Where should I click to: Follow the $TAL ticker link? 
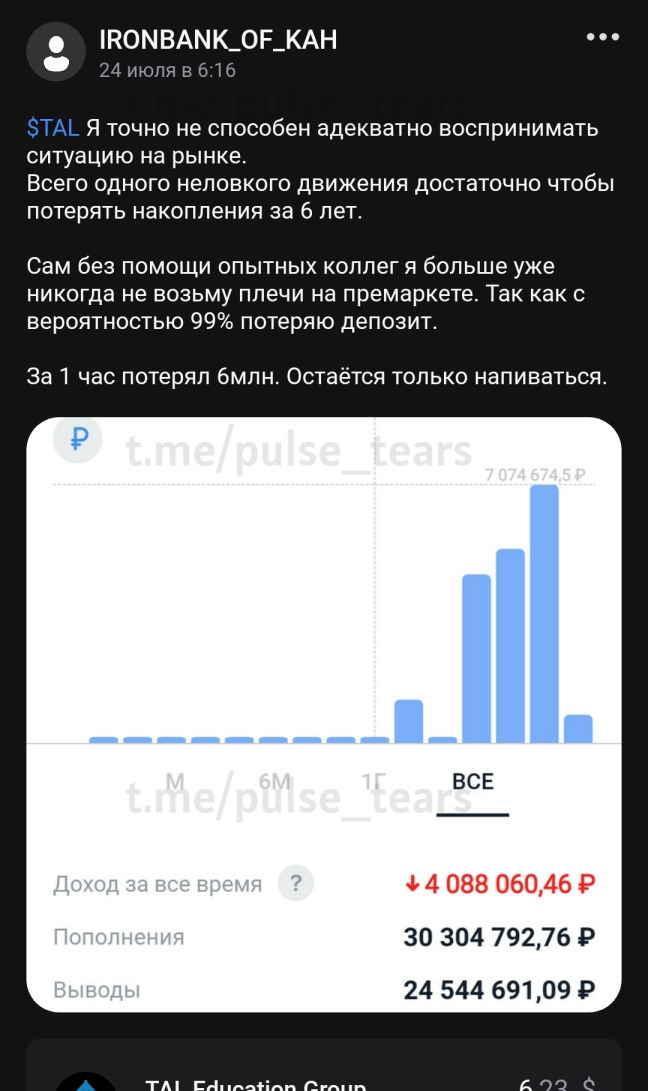(x=52, y=129)
